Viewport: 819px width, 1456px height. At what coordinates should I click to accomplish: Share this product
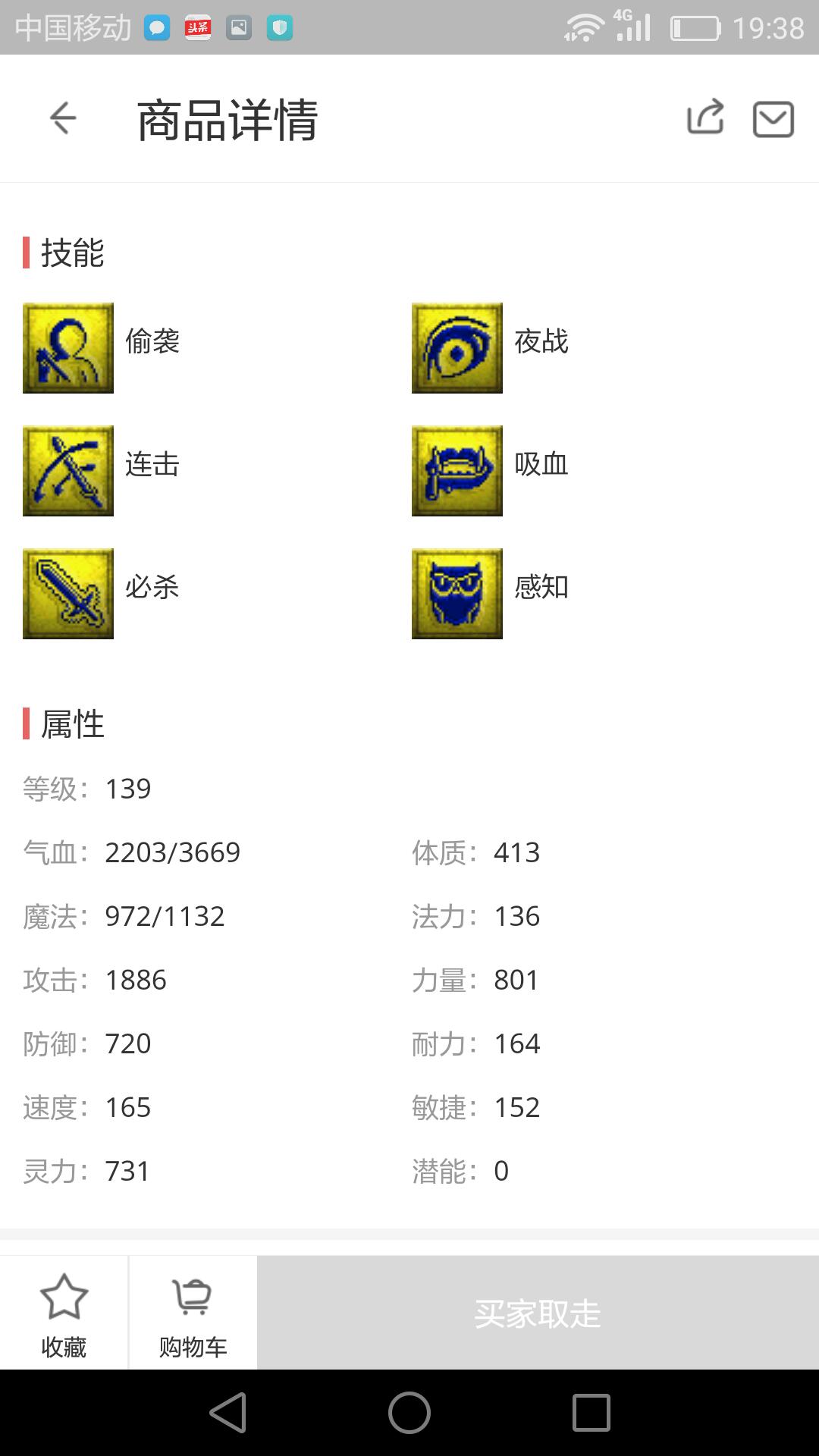pos(705,118)
